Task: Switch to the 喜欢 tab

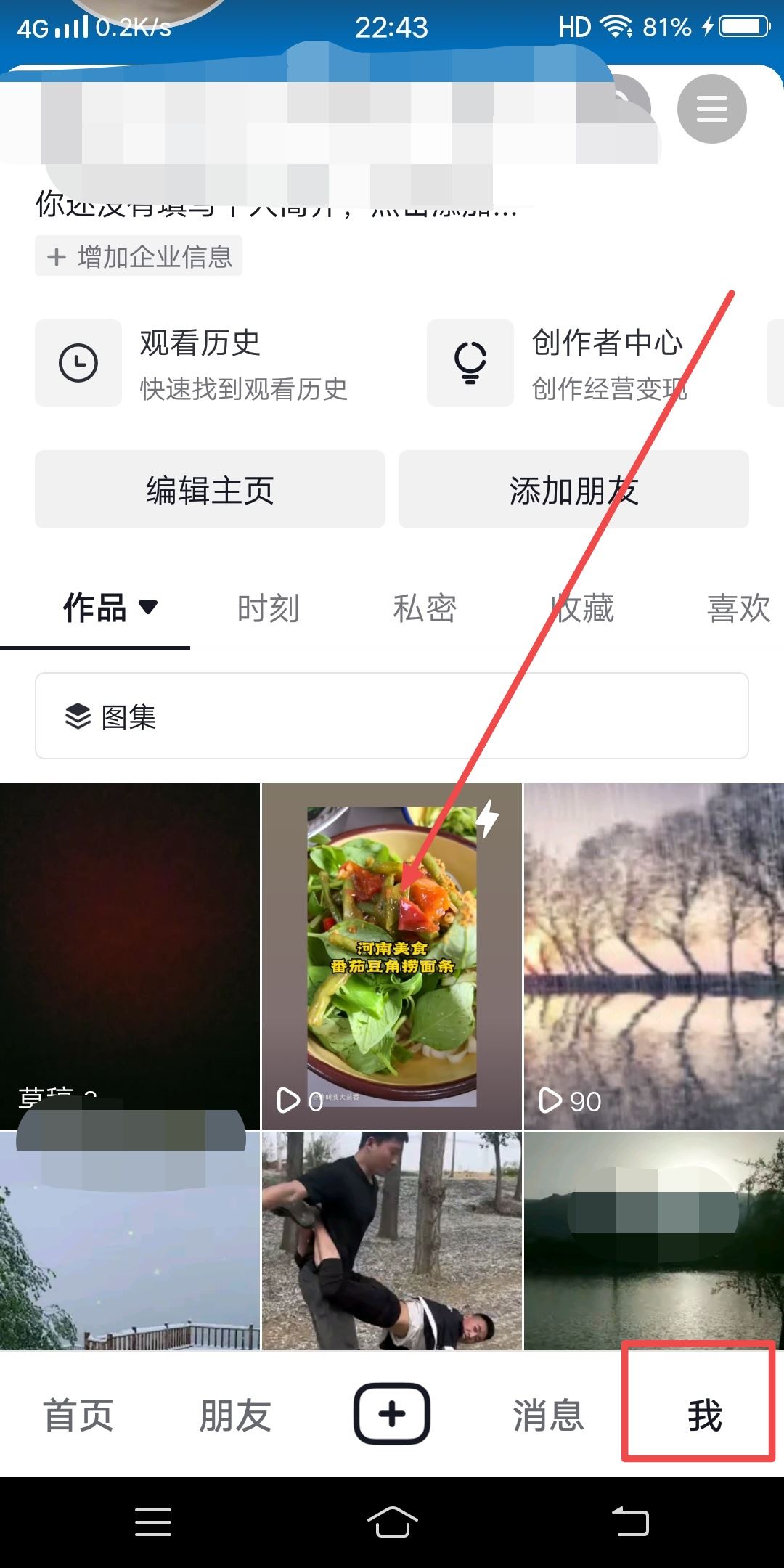Action: coord(738,610)
